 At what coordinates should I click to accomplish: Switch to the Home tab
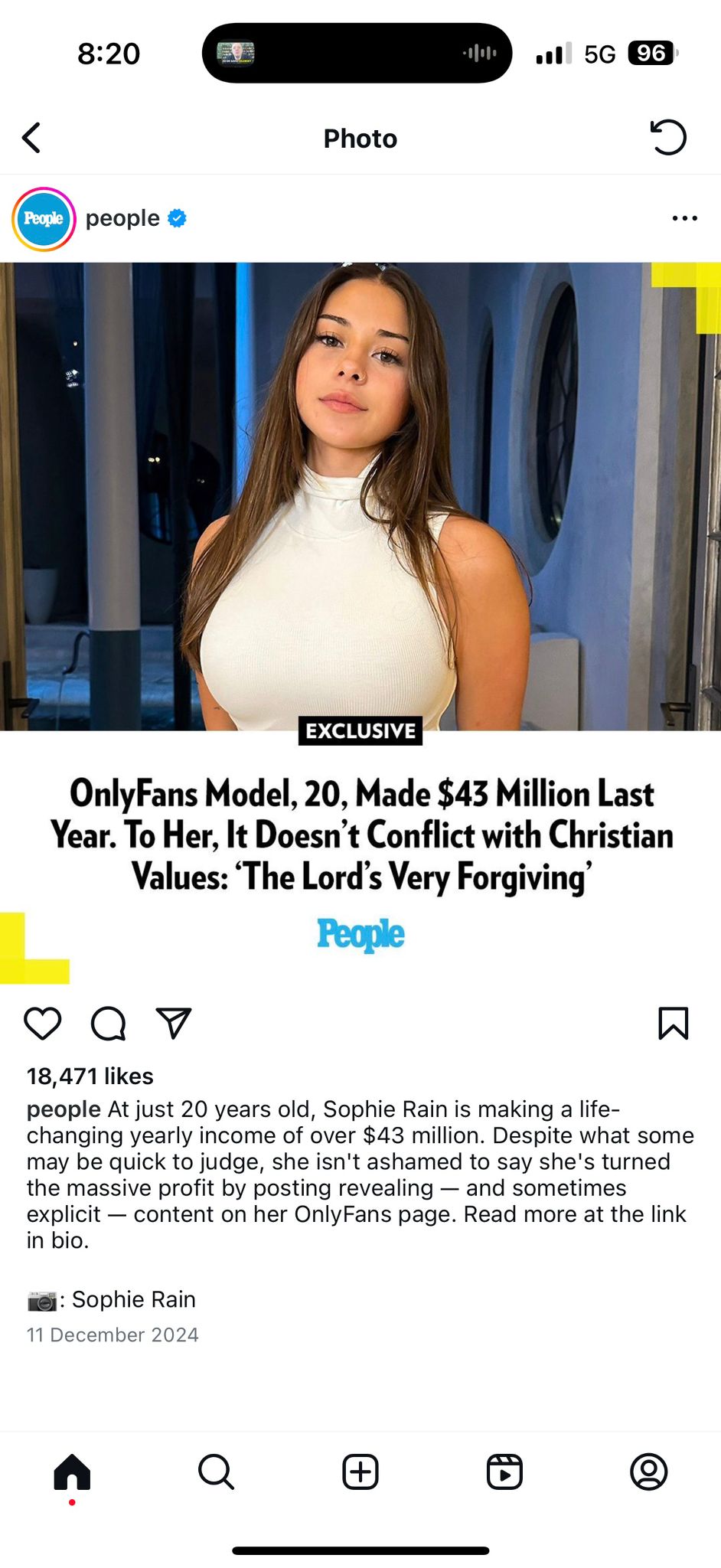tap(72, 1472)
